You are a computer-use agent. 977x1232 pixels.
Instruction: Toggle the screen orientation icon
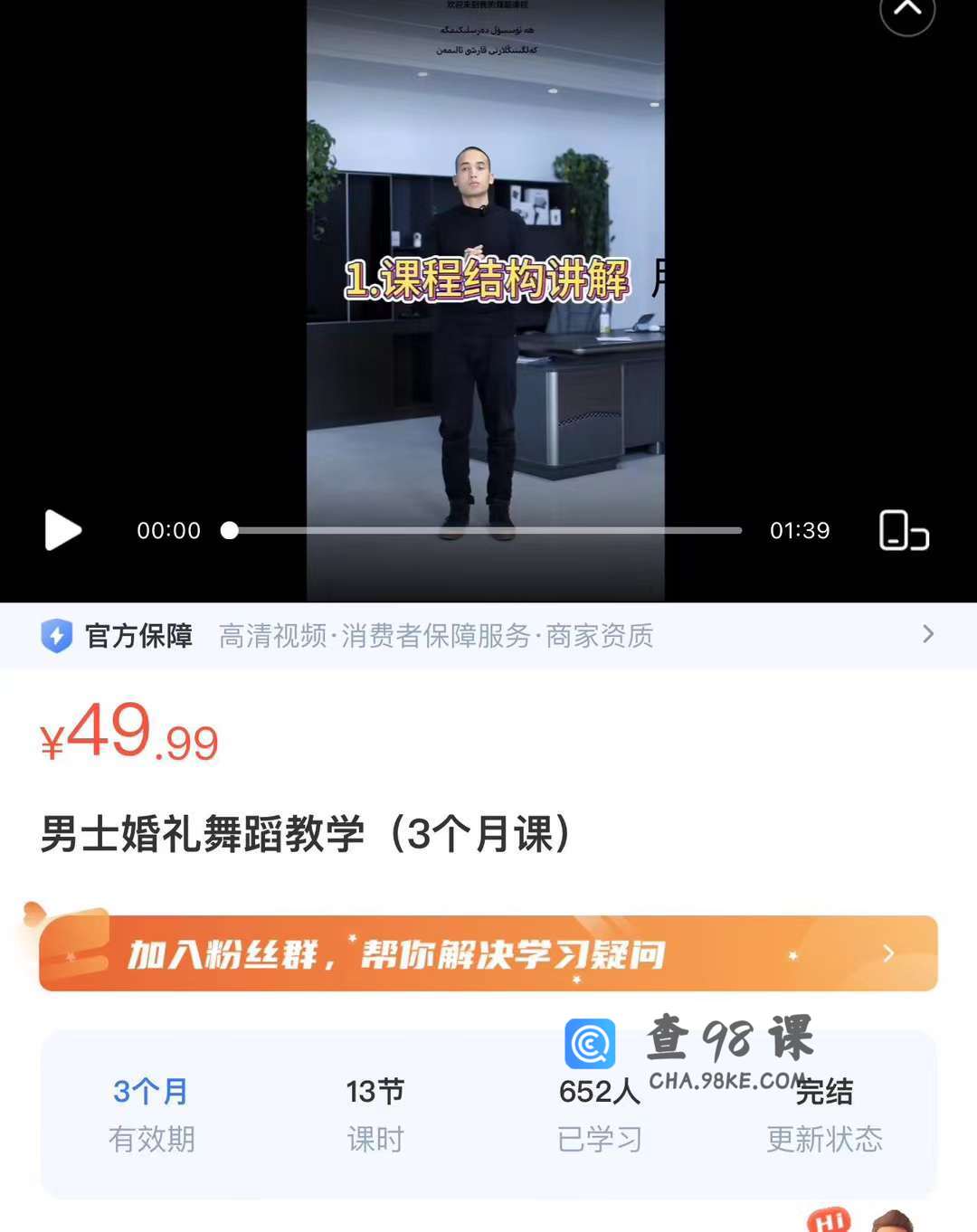click(904, 531)
